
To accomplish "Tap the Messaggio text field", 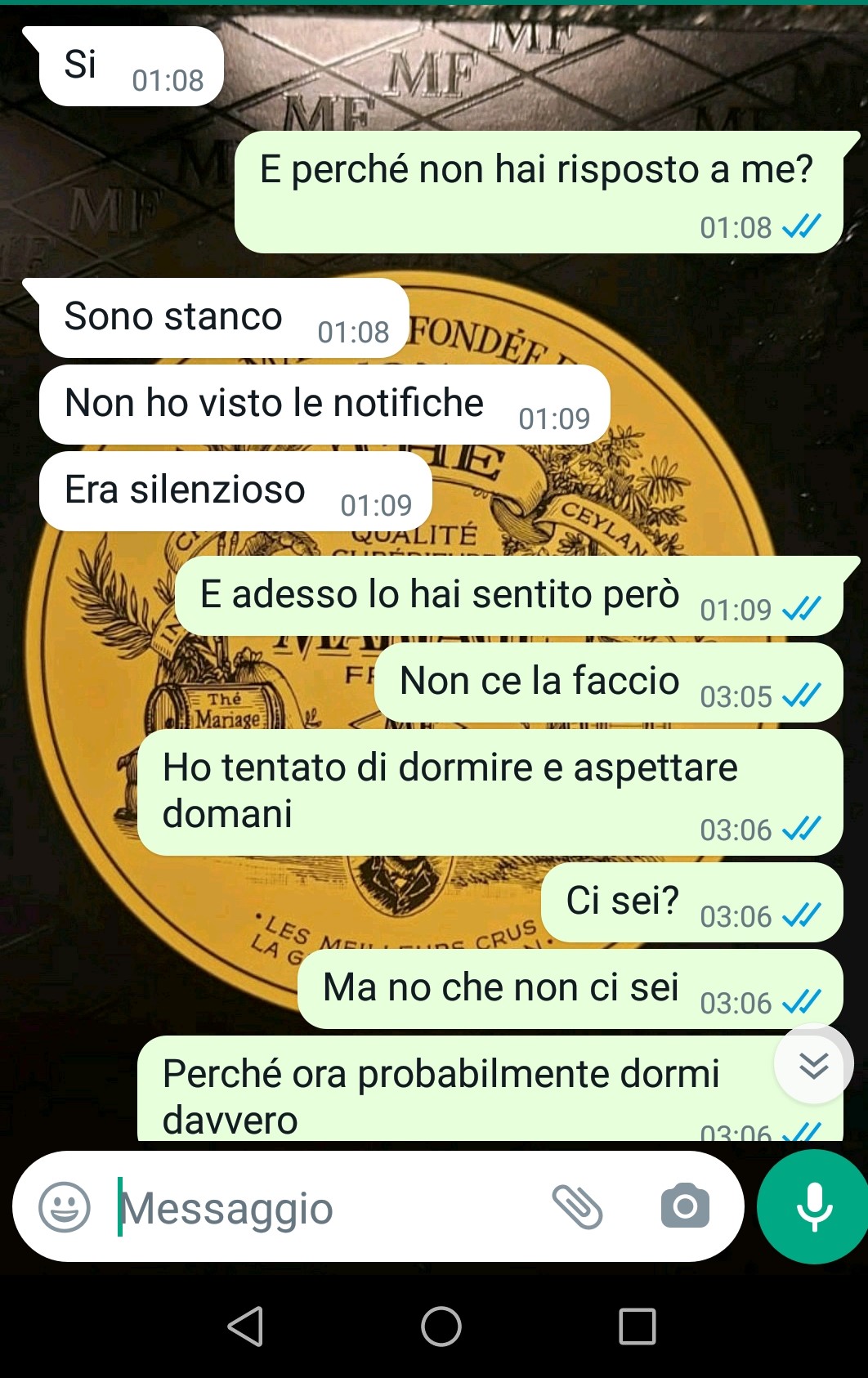I will (327, 1208).
